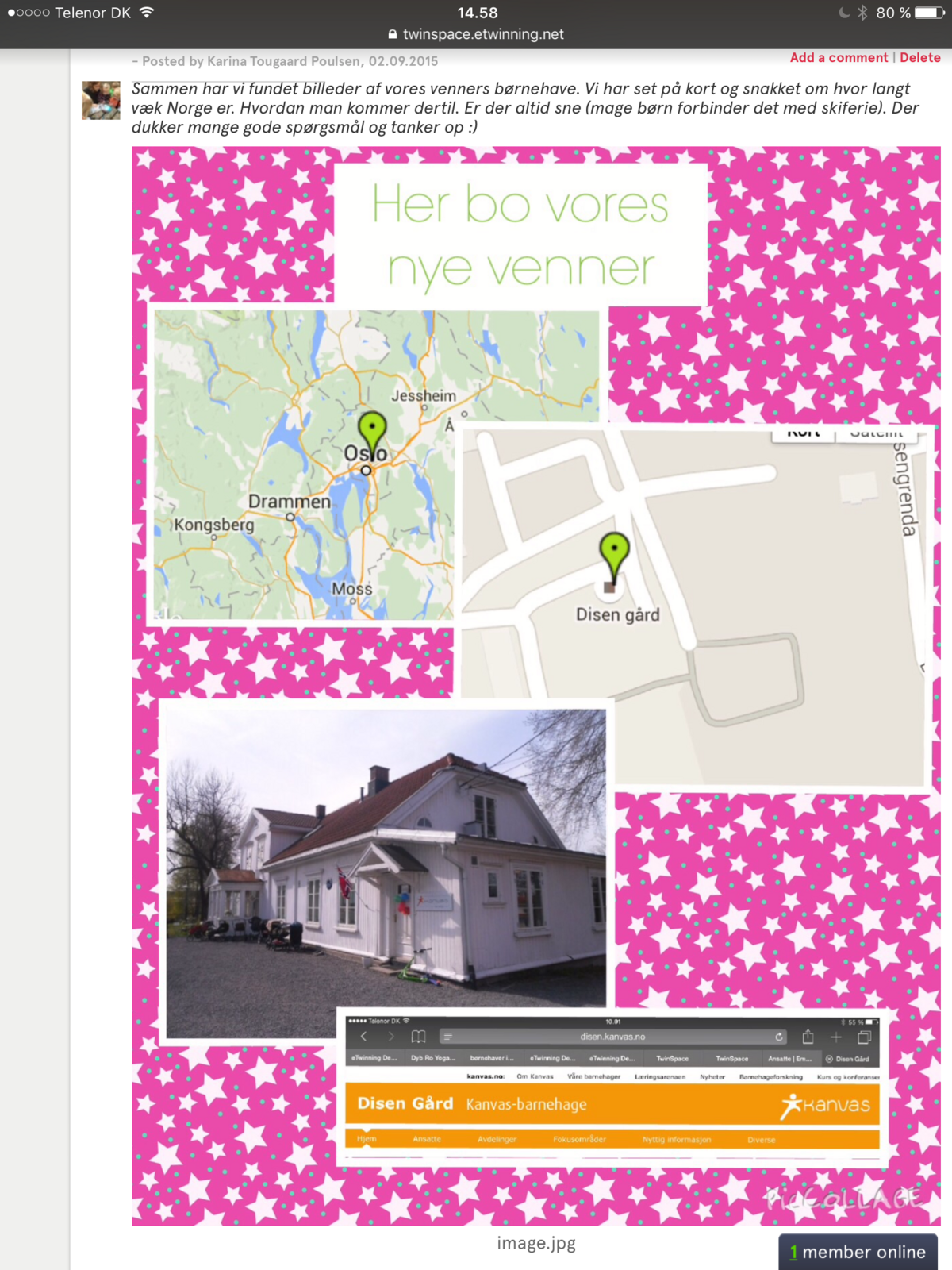Tap the Add a comment link
This screenshot has width=952, height=1270.
click(839, 58)
